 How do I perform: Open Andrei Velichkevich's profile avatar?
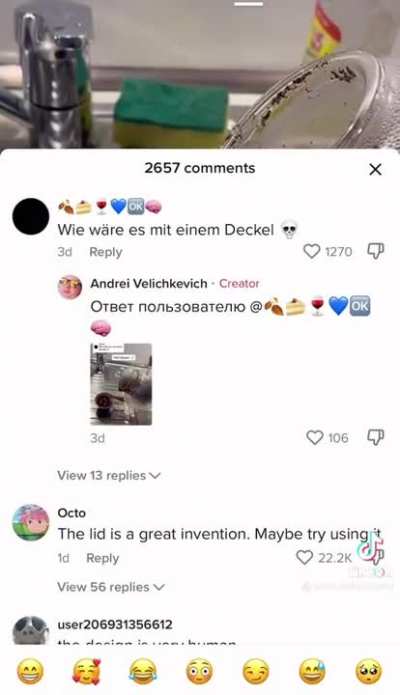[x=70, y=287]
